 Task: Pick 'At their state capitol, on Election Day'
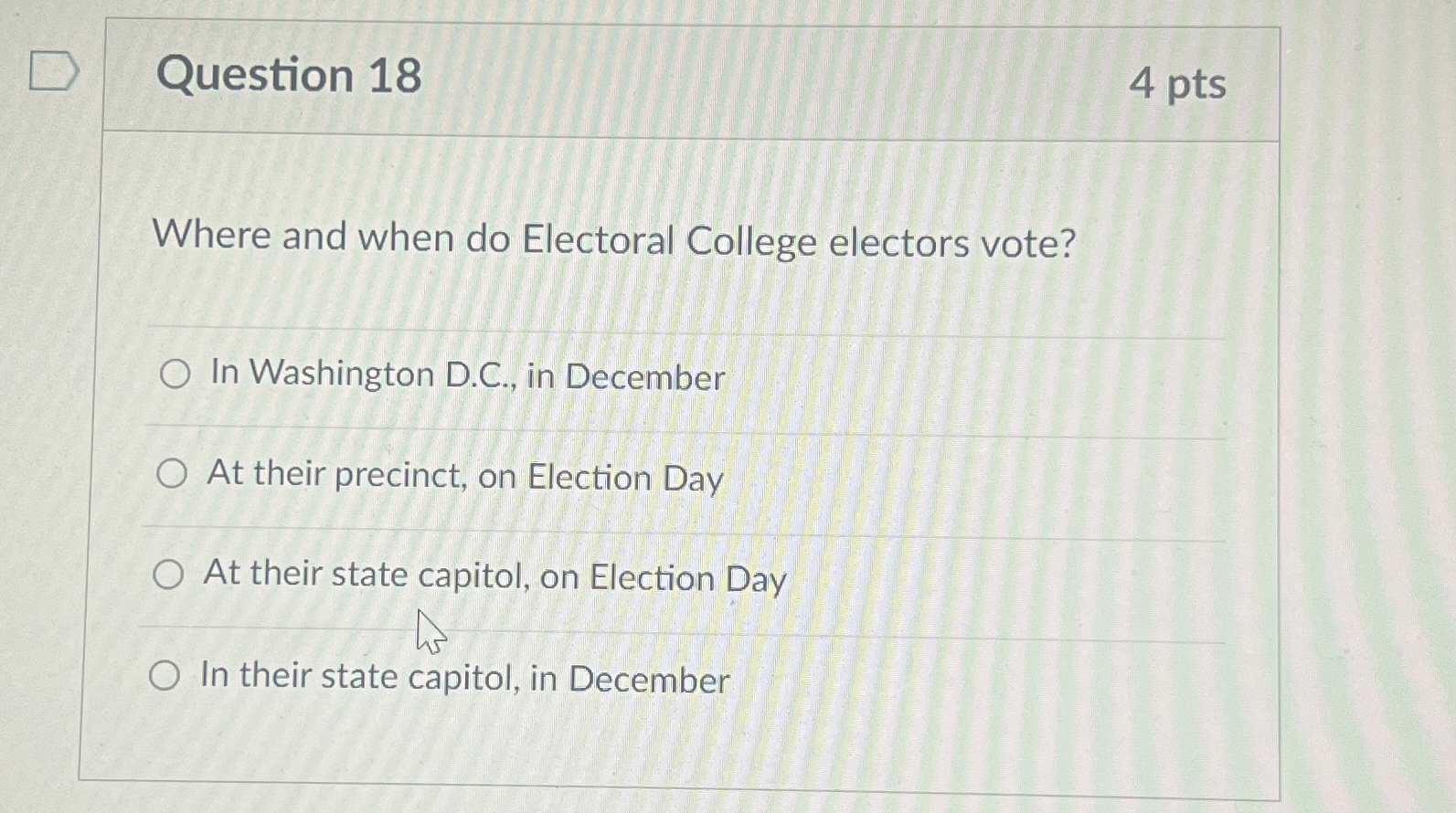168,574
